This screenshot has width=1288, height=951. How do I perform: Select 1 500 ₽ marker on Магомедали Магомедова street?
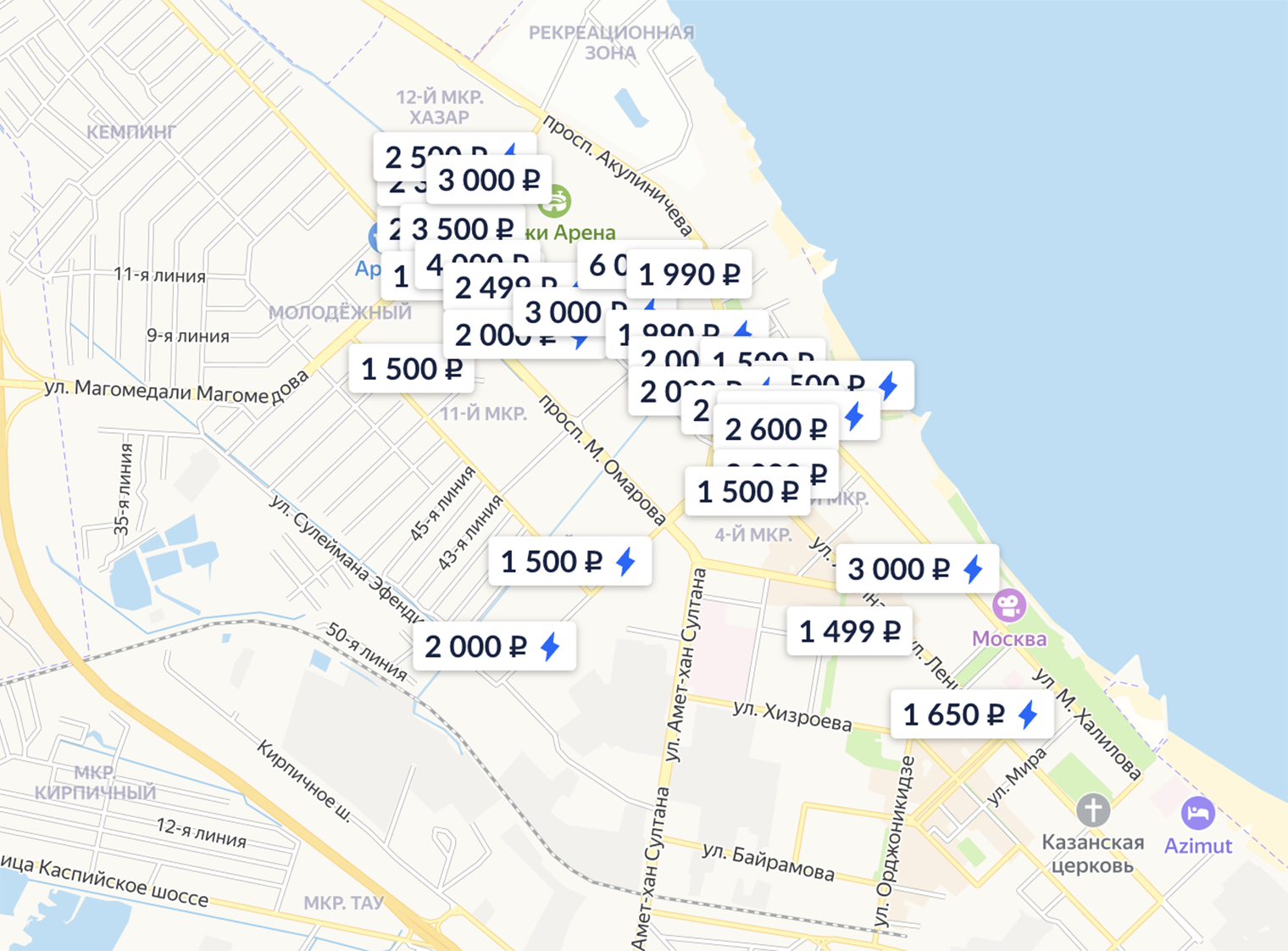tap(411, 370)
